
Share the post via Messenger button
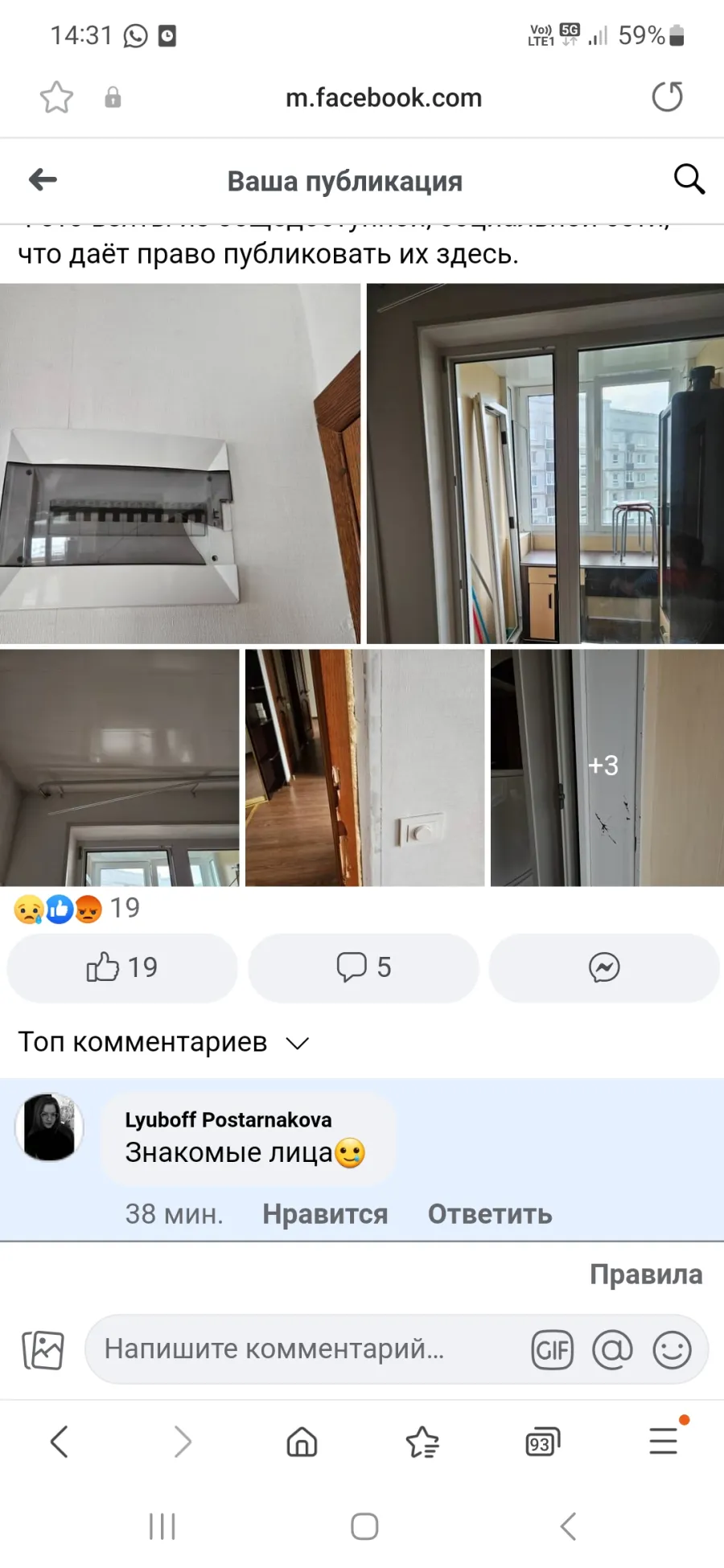click(604, 967)
